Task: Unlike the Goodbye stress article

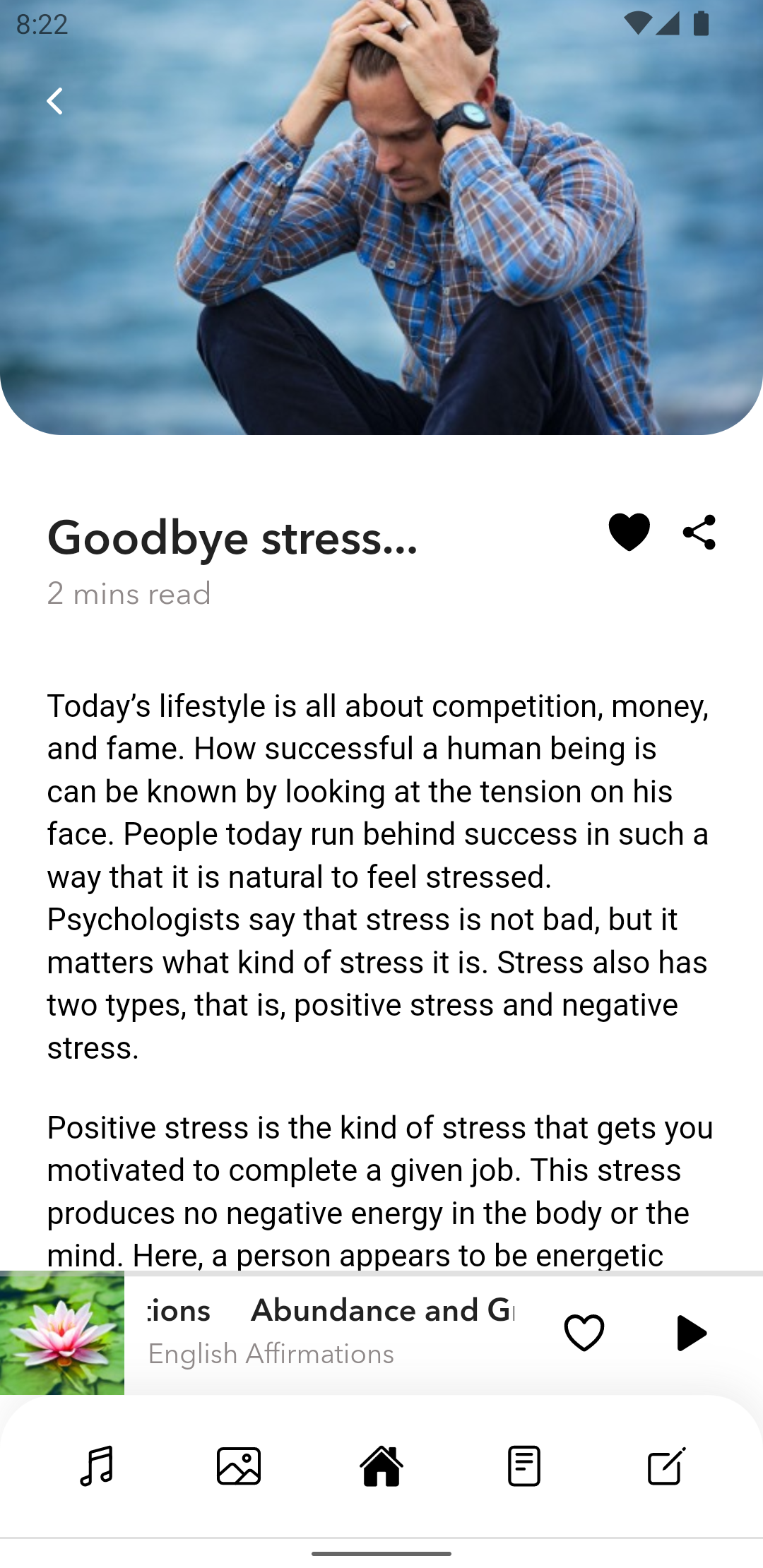Action: (x=629, y=532)
